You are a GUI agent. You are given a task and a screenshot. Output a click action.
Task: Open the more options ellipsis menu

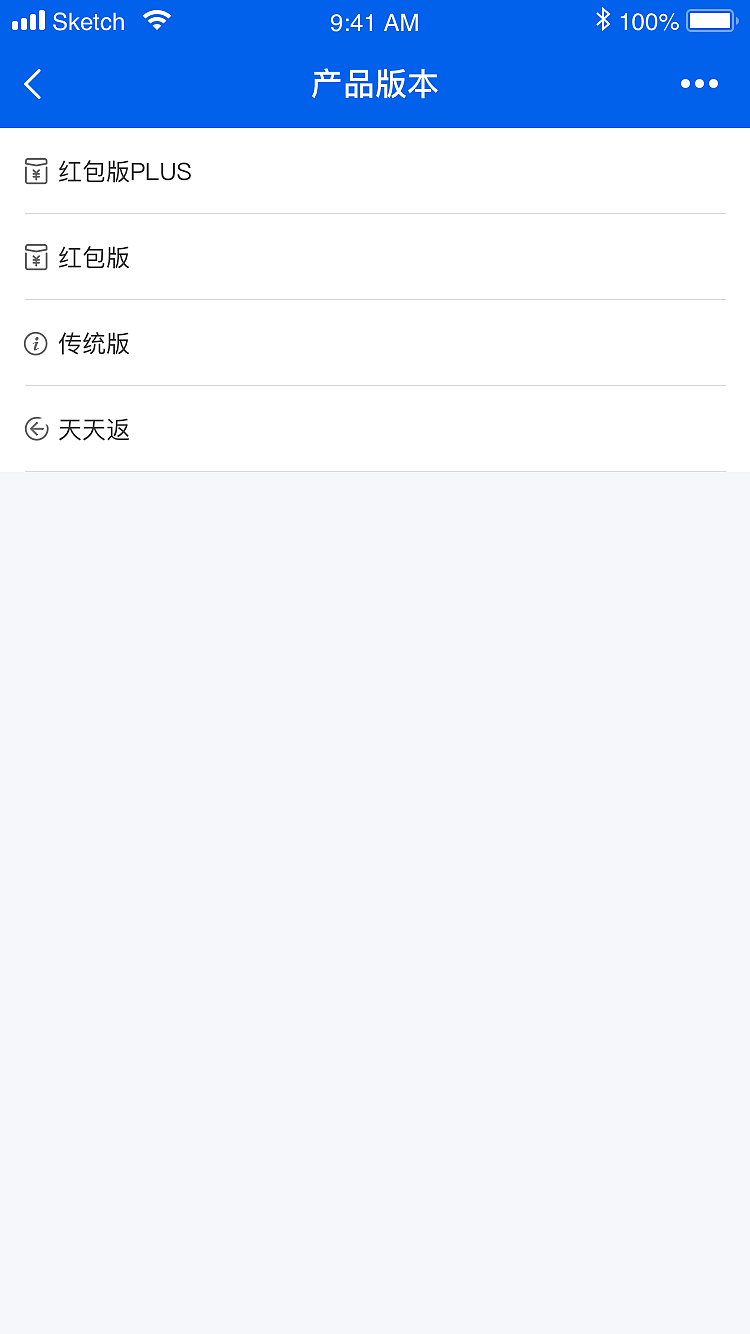pos(698,84)
